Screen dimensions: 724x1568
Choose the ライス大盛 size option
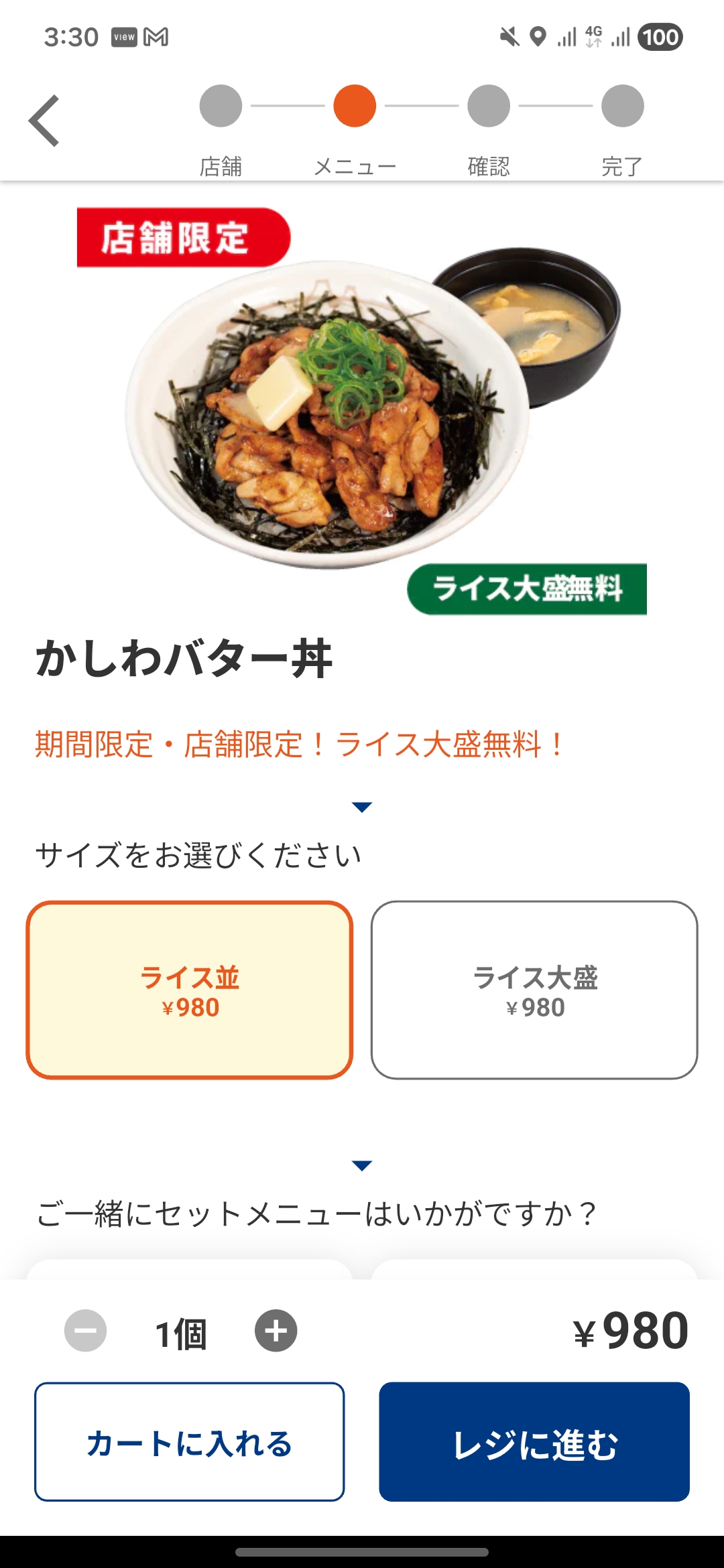[x=534, y=990]
